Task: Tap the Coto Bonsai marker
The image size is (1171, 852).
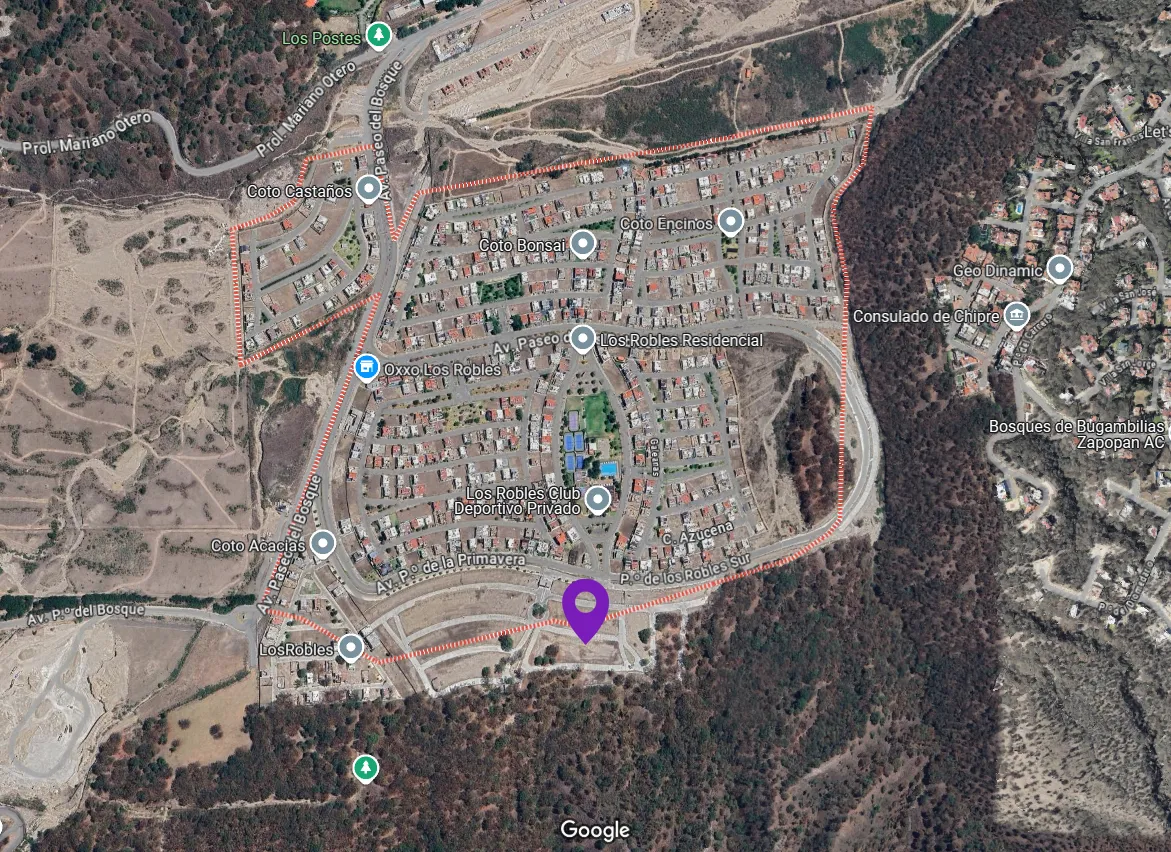Action: pyautogui.click(x=582, y=243)
